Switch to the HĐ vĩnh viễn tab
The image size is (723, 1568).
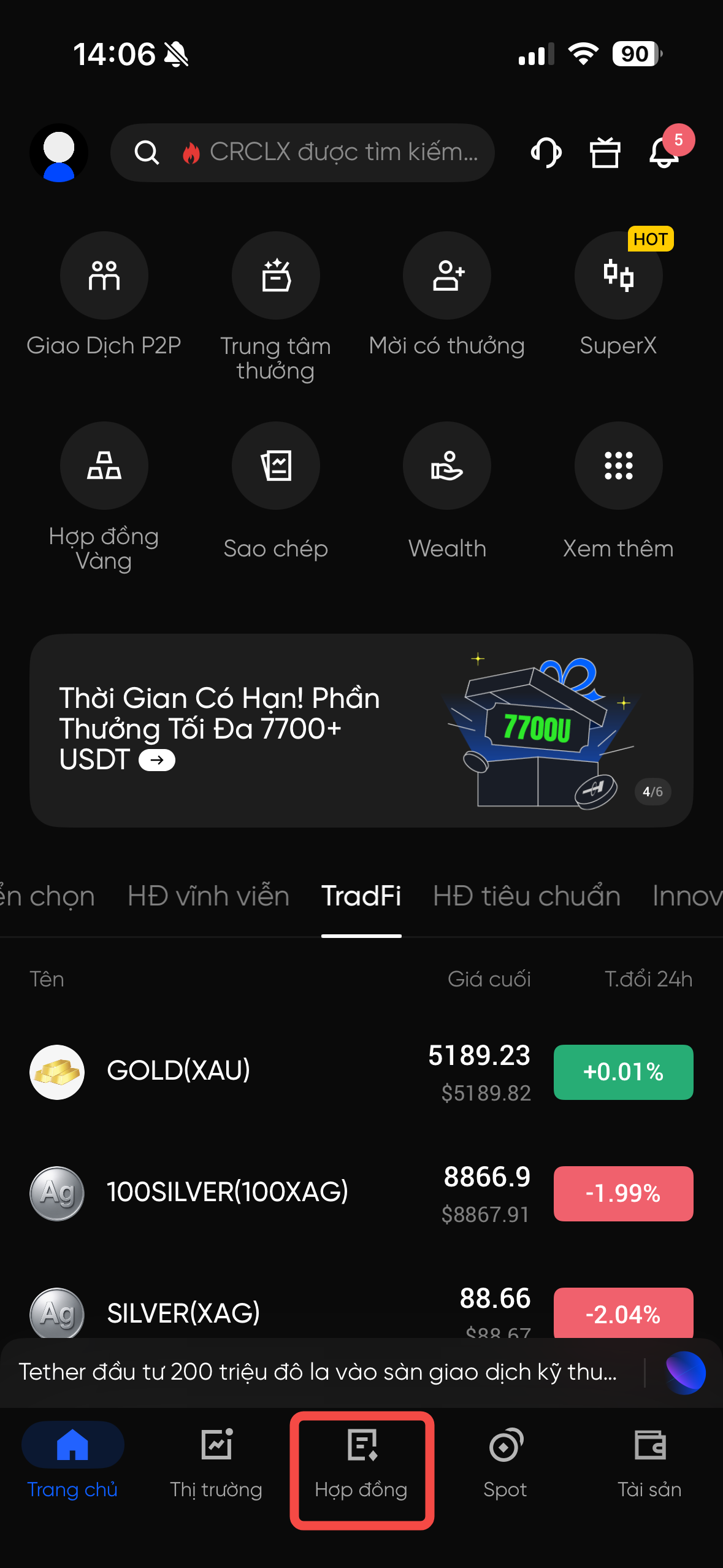[x=208, y=896]
